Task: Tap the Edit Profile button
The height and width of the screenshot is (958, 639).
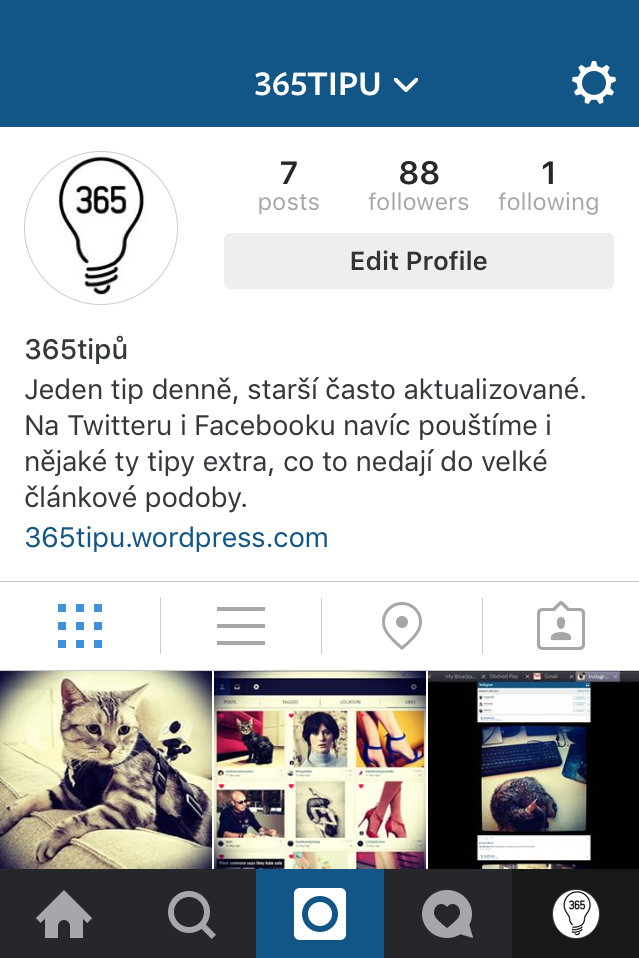Action: click(418, 261)
